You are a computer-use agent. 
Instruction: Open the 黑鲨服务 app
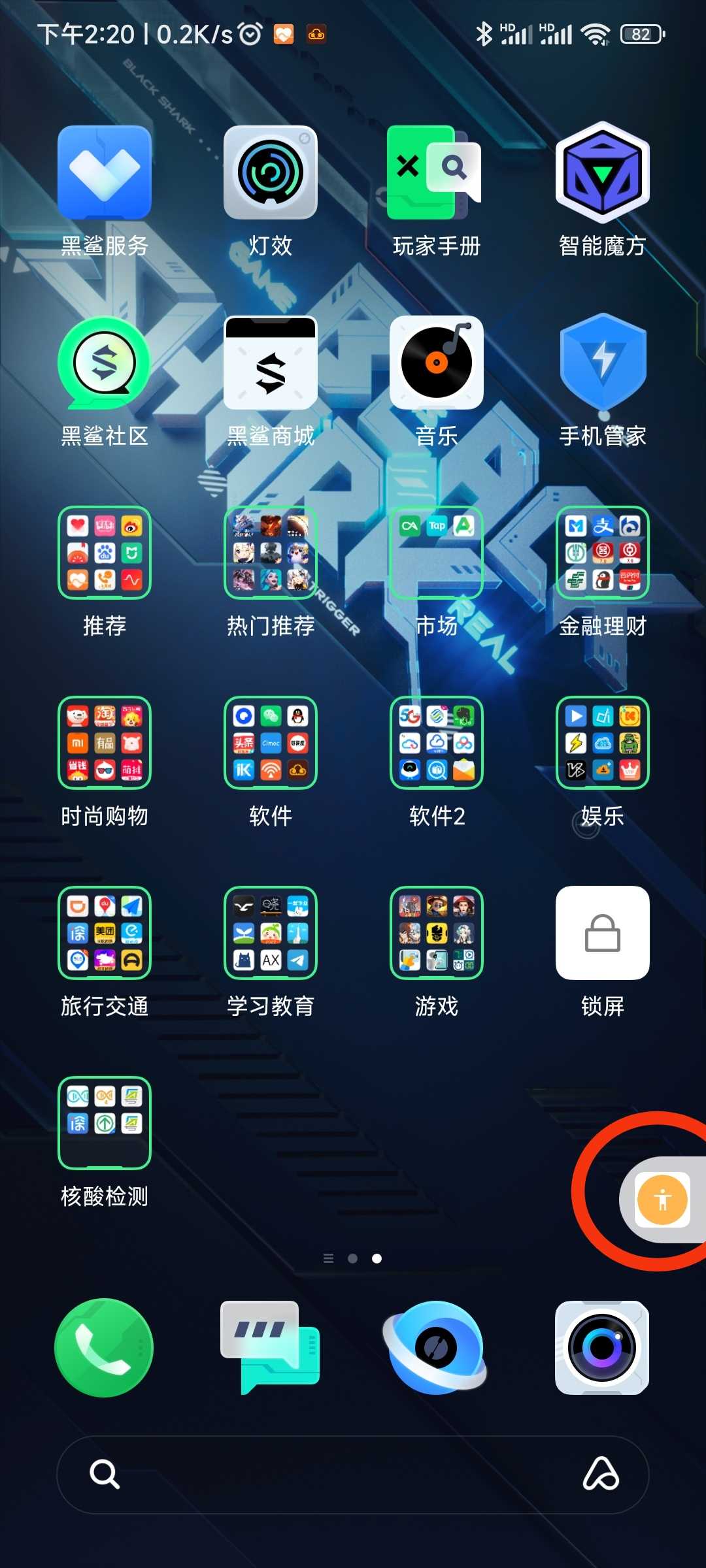105,172
